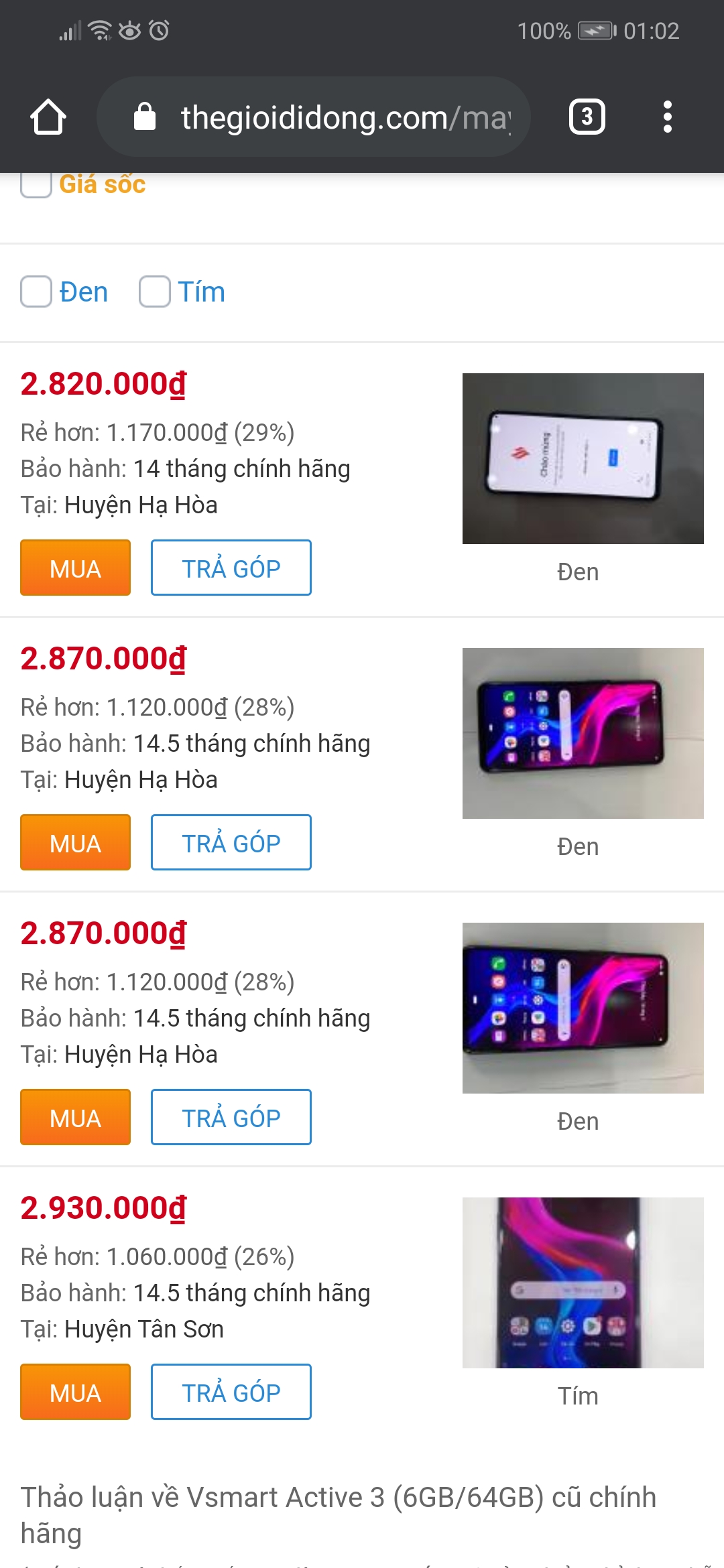This screenshot has height=1568, width=724.
Task: Buy the 2.930.000đ phone with MUA
Action: [75, 1392]
